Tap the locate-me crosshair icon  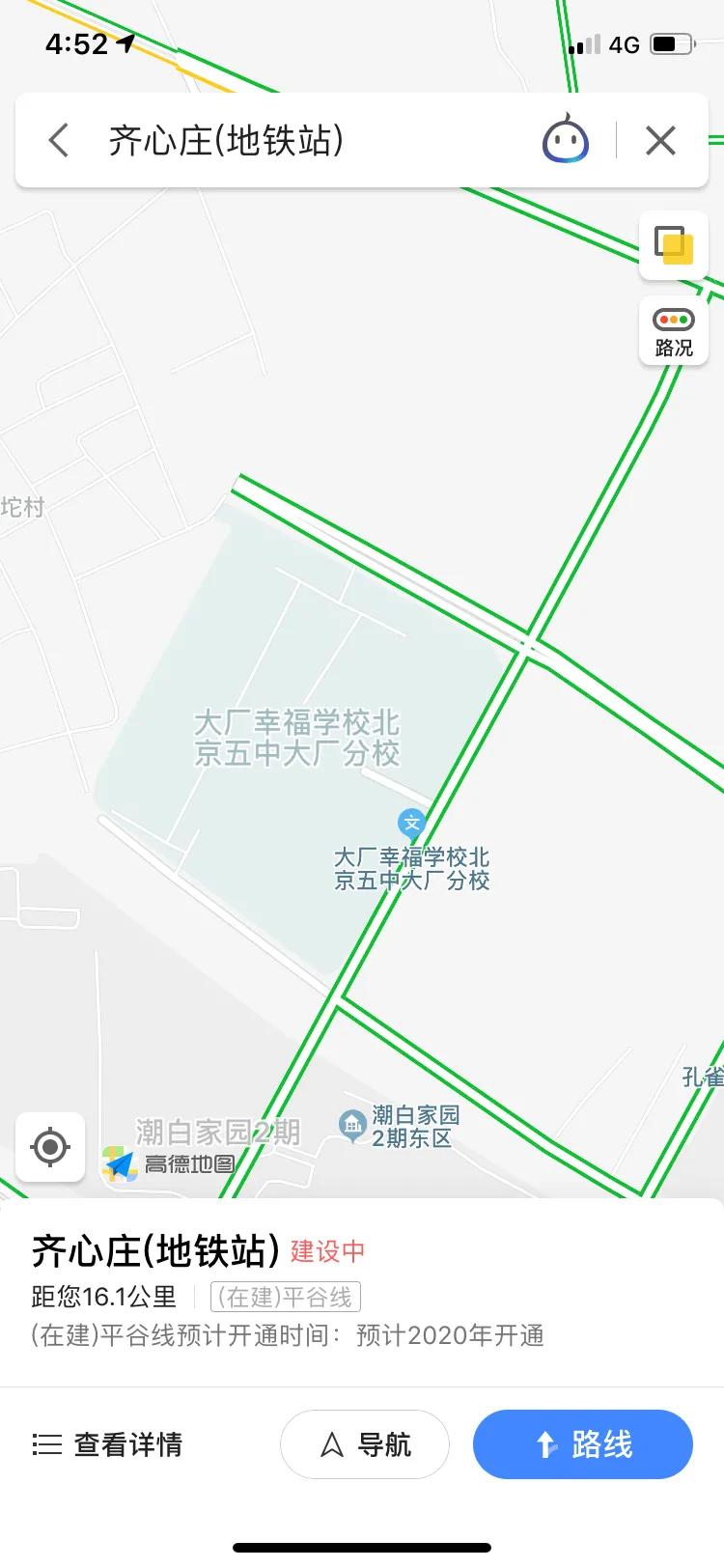pyautogui.click(x=50, y=1147)
